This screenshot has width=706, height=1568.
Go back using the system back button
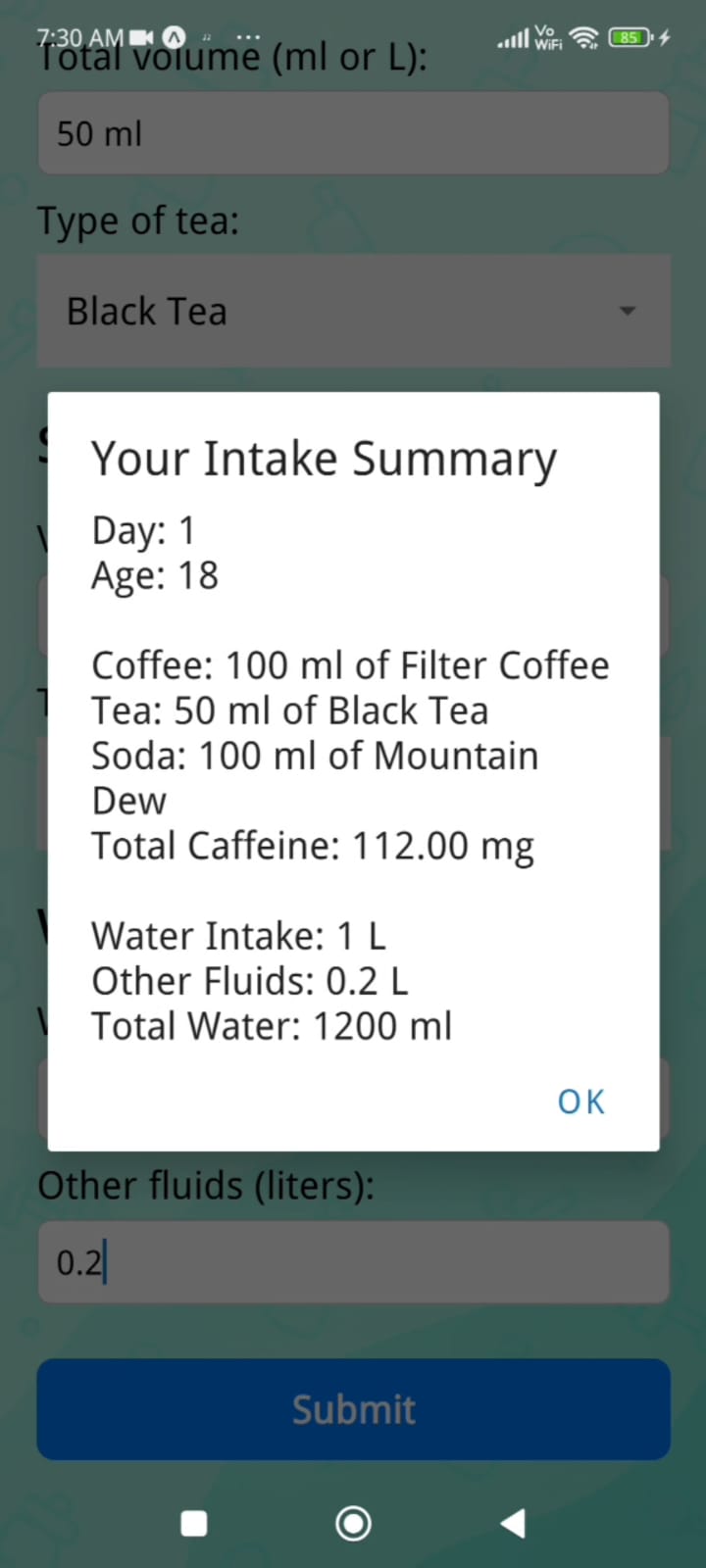[x=513, y=1523]
